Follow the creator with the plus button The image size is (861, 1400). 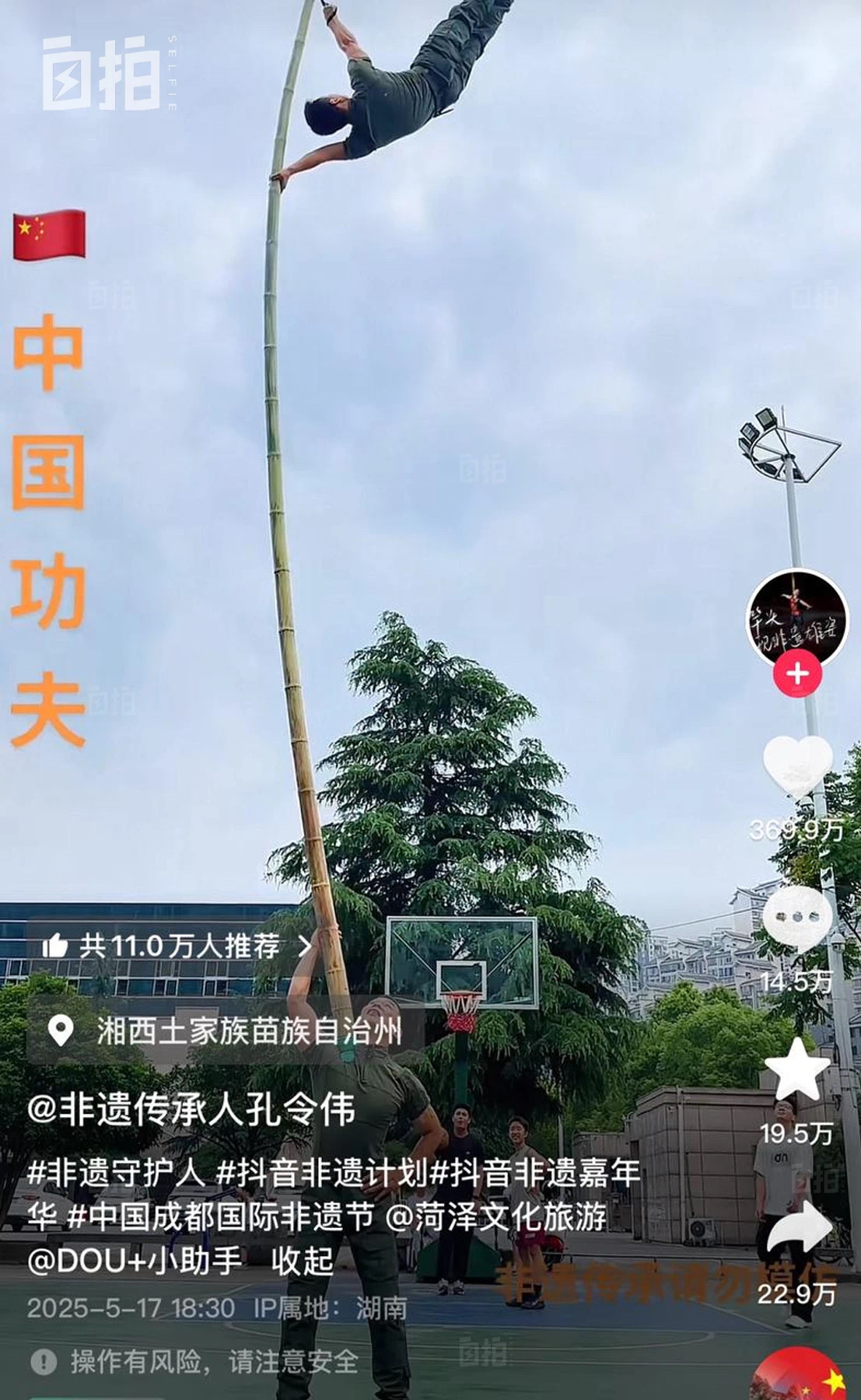[x=797, y=674]
